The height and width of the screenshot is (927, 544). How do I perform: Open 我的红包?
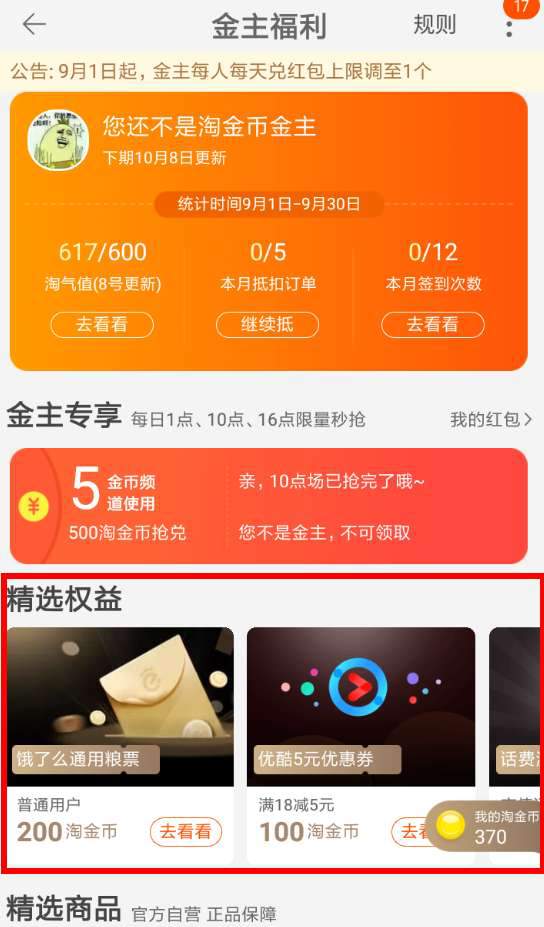click(x=491, y=420)
